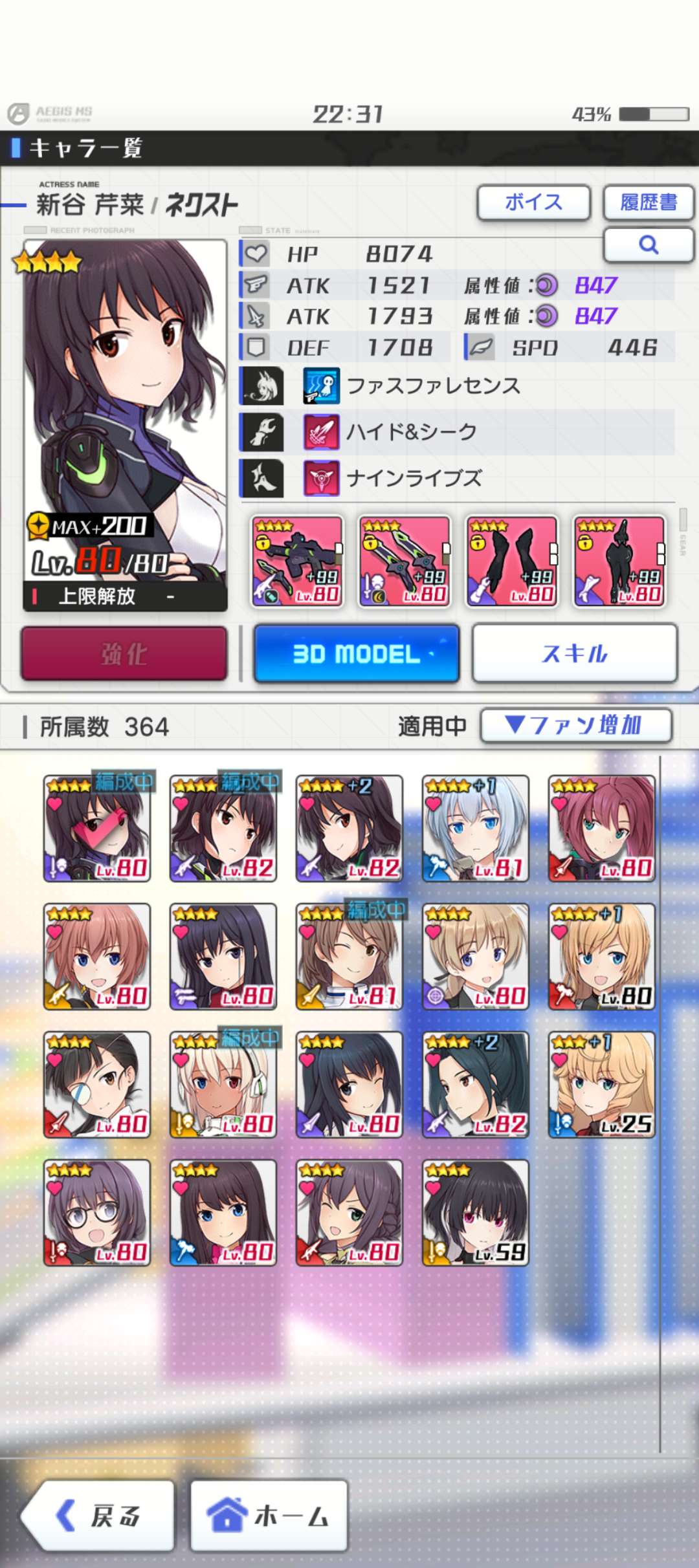
Task: Pick the glasses girl Lv.80 character
Action: coord(97,1213)
